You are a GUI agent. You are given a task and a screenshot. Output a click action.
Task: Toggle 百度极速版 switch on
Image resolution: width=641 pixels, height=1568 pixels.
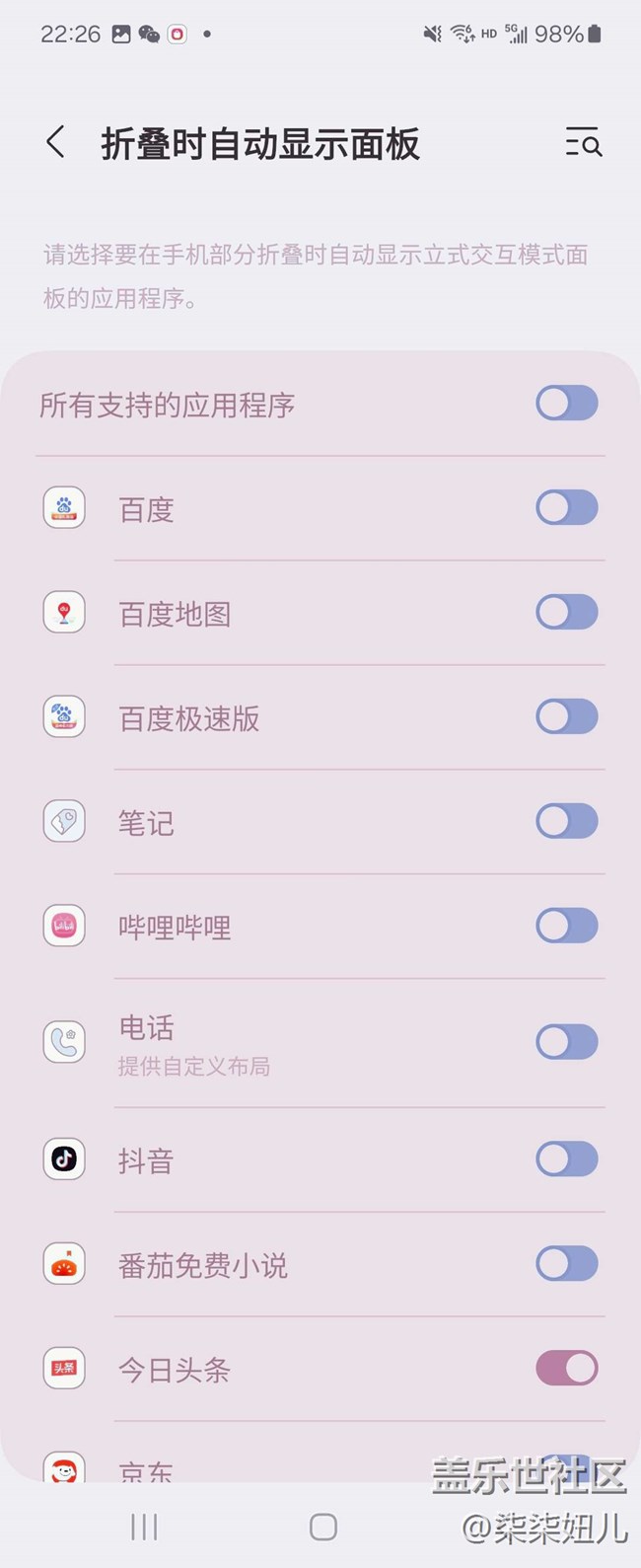(566, 717)
